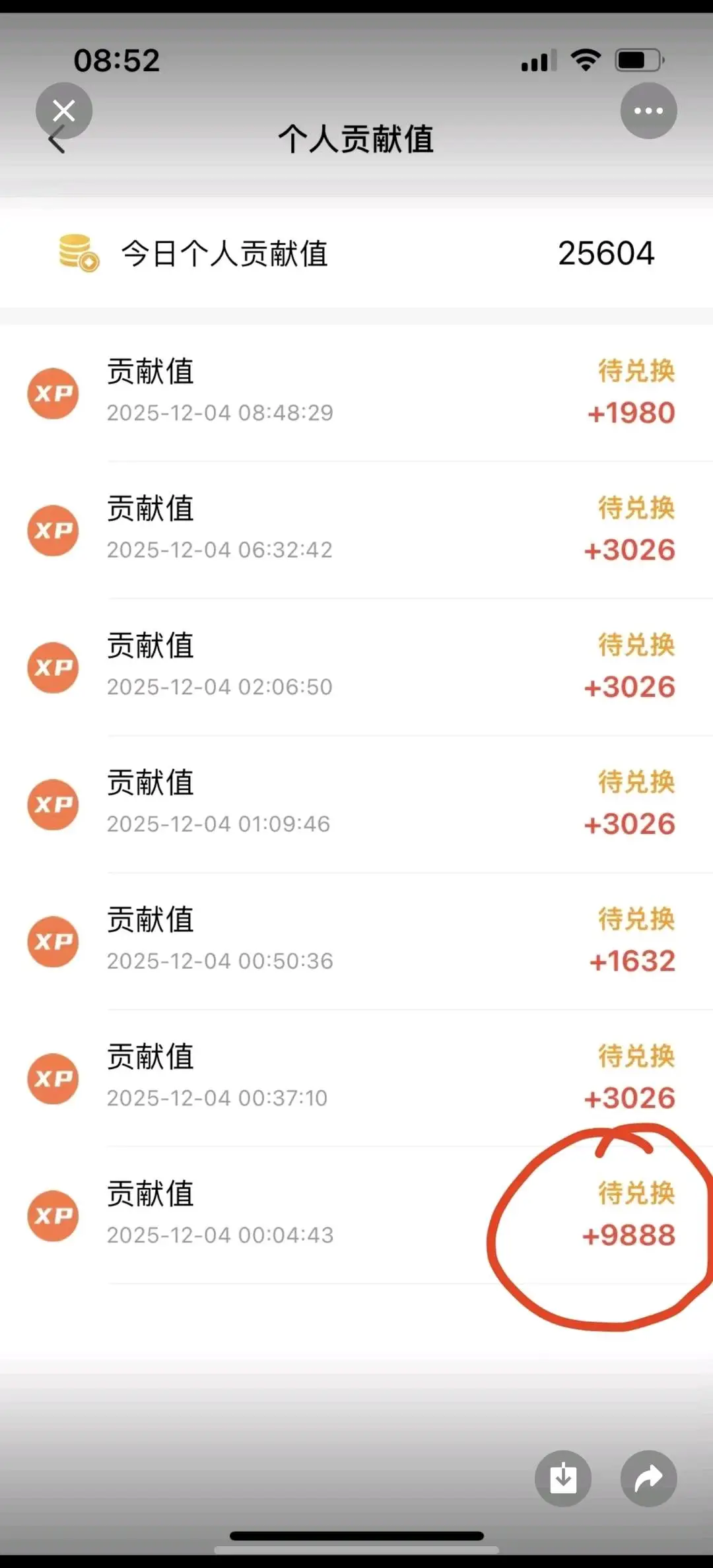Tap the 08:52 clock in the status bar
The width and height of the screenshot is (713, 1568).
click(116, 60)
